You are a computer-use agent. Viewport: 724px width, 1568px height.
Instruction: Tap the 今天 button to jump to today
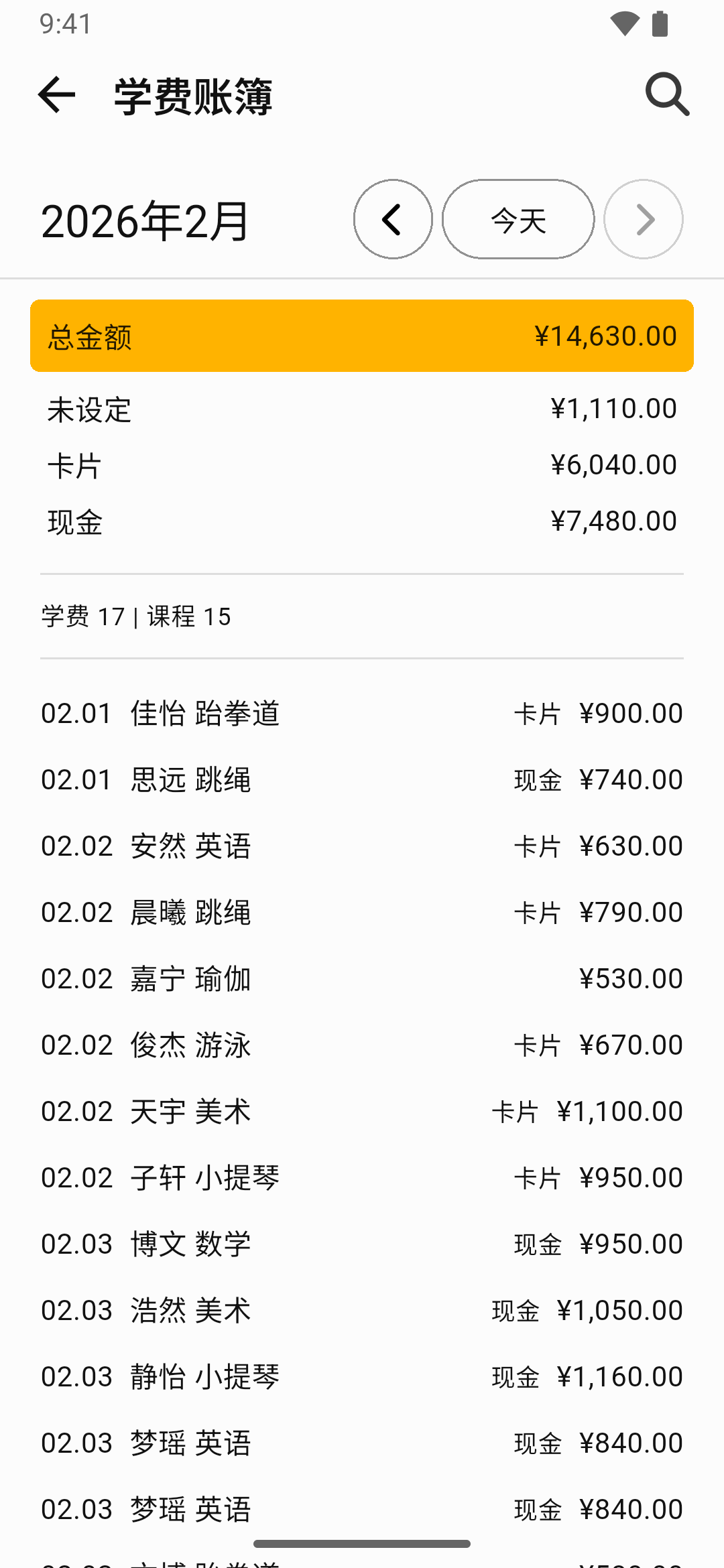518,219
